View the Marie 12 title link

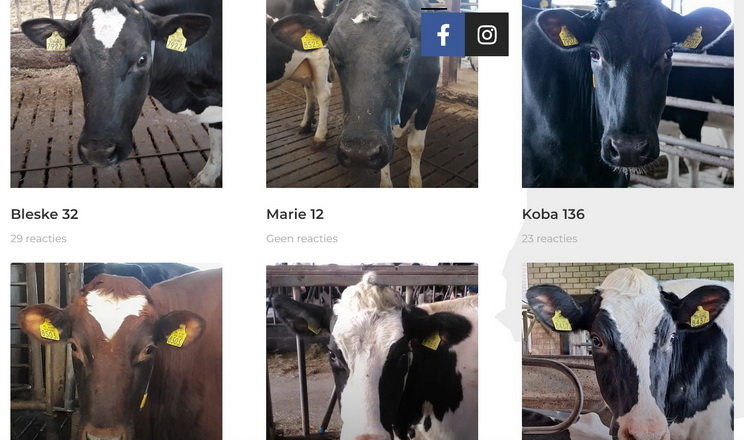[x=295, y=214]
